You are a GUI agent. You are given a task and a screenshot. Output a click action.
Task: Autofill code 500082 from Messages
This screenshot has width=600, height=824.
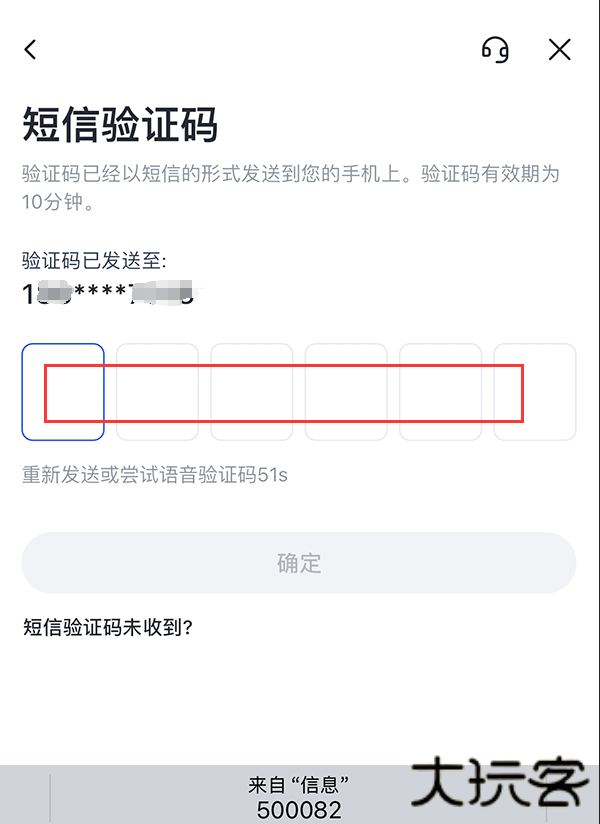[299, 798]
